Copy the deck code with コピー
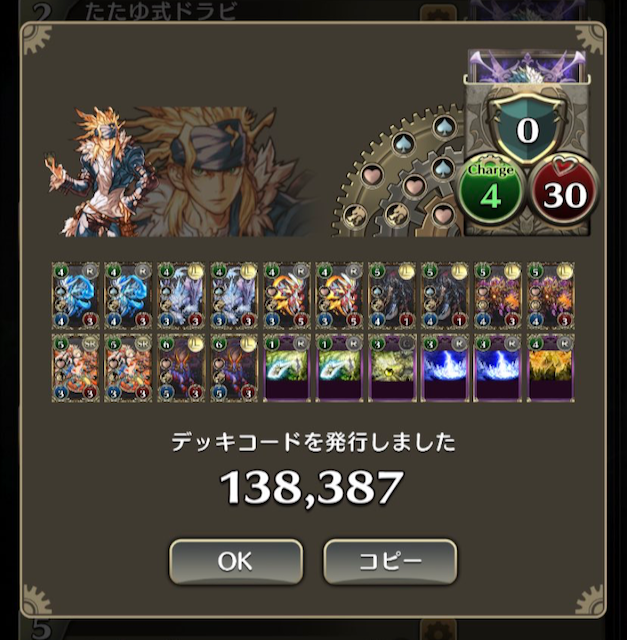627x640 pixels. tap(390, 562)
